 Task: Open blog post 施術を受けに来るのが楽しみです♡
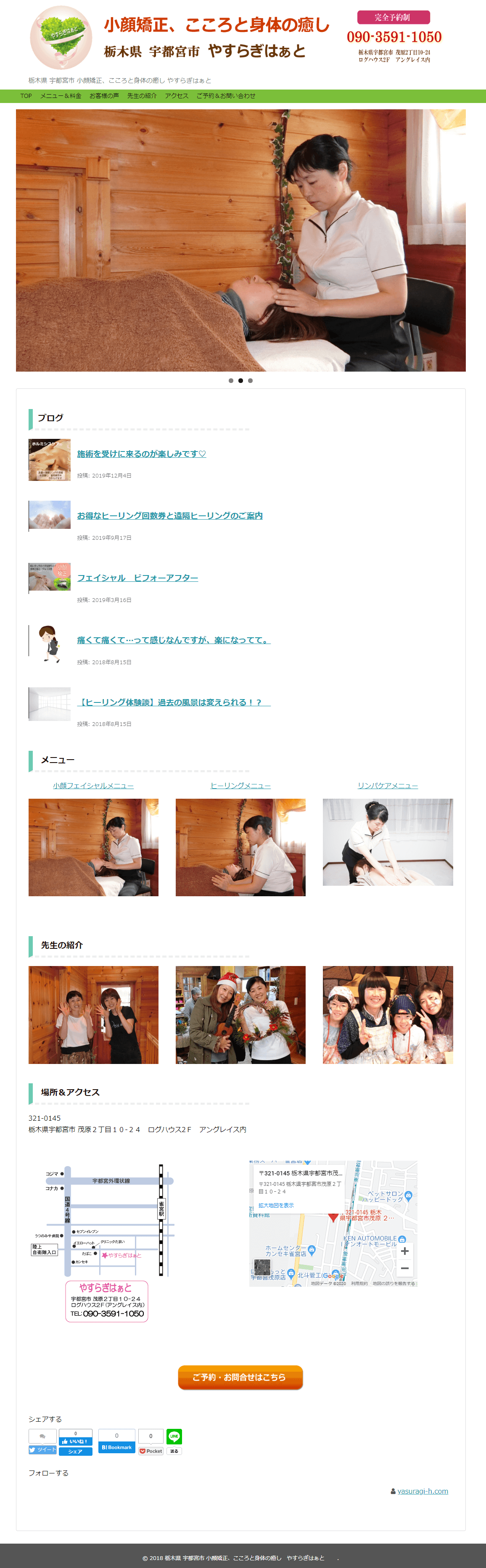[x=141, y=454]
